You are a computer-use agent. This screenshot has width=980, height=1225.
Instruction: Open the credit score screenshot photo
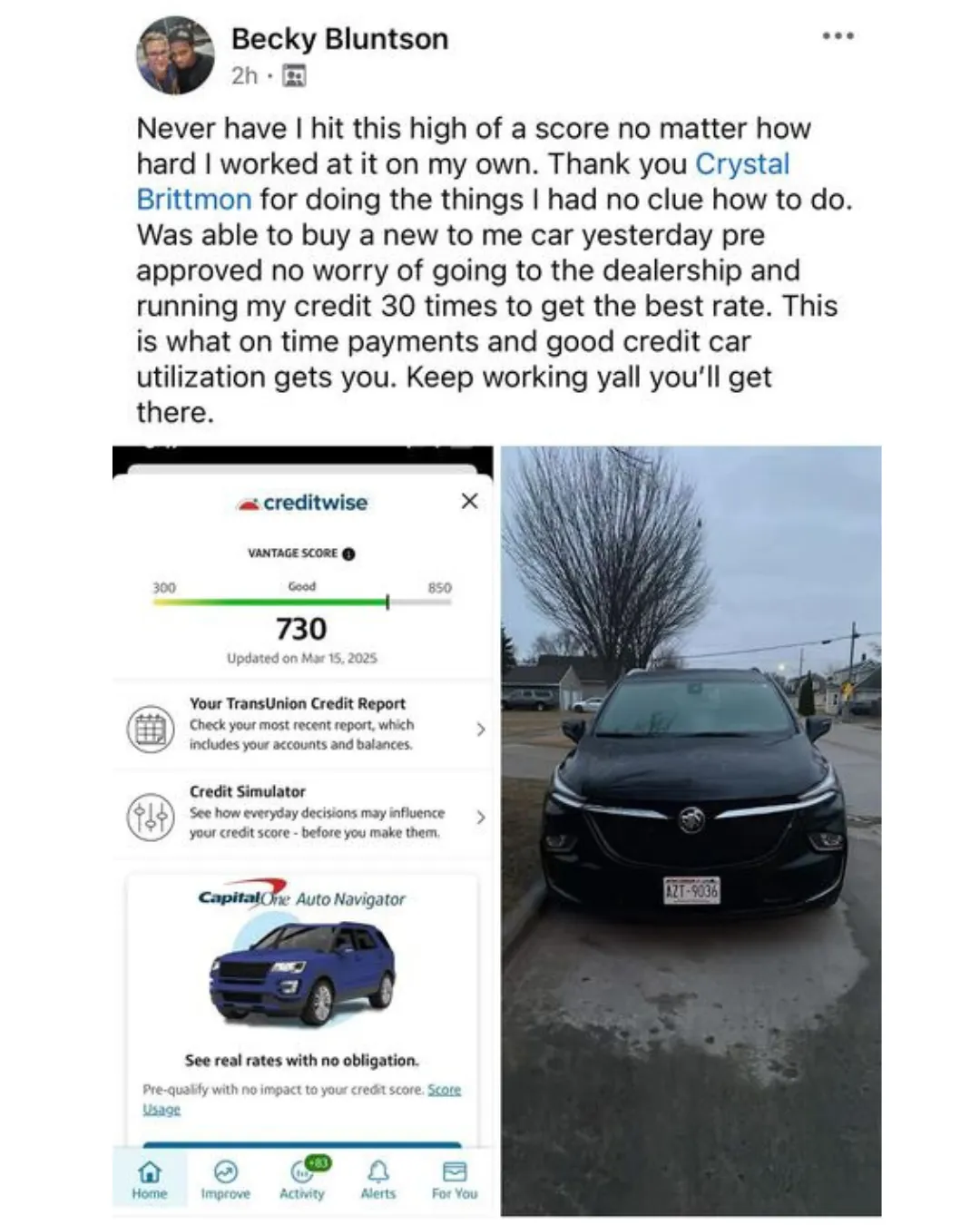point(302,830)
